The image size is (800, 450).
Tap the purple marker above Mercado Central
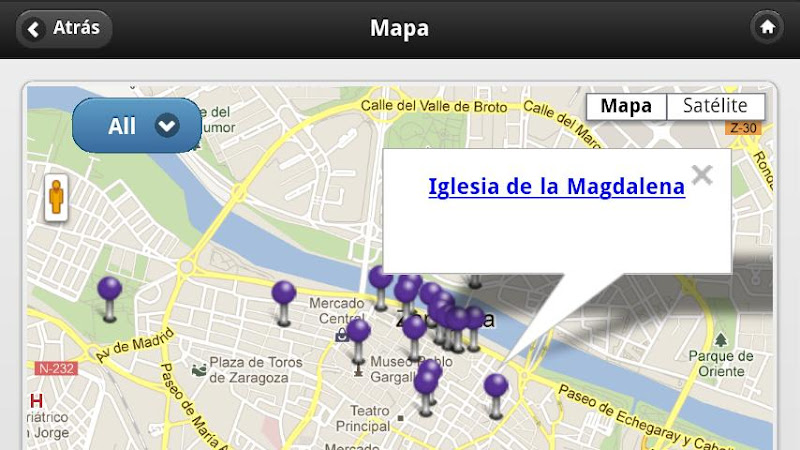pyautogui.click(x=284, y=295)
